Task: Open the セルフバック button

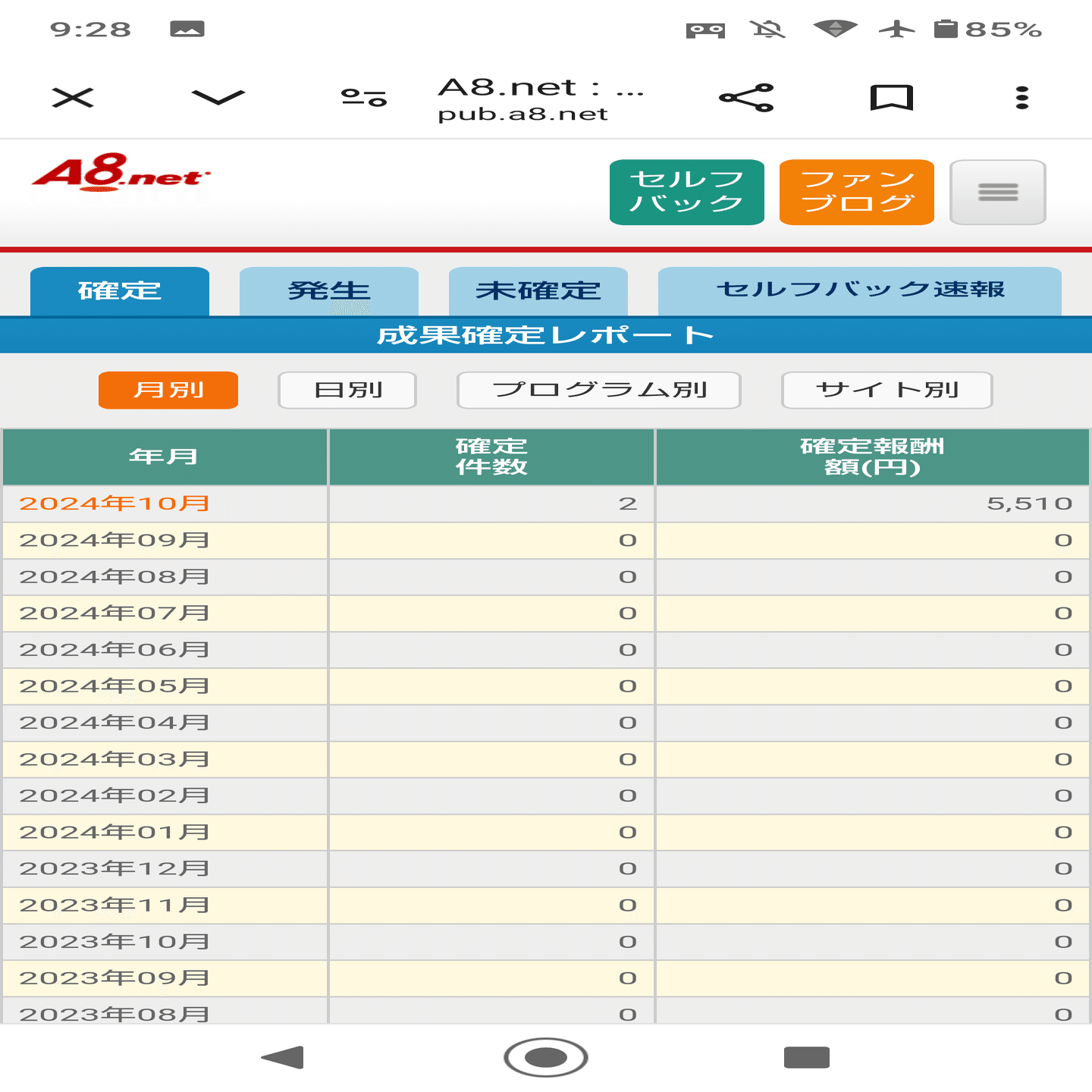Action: pyautogui.click(x=686, y=192)
